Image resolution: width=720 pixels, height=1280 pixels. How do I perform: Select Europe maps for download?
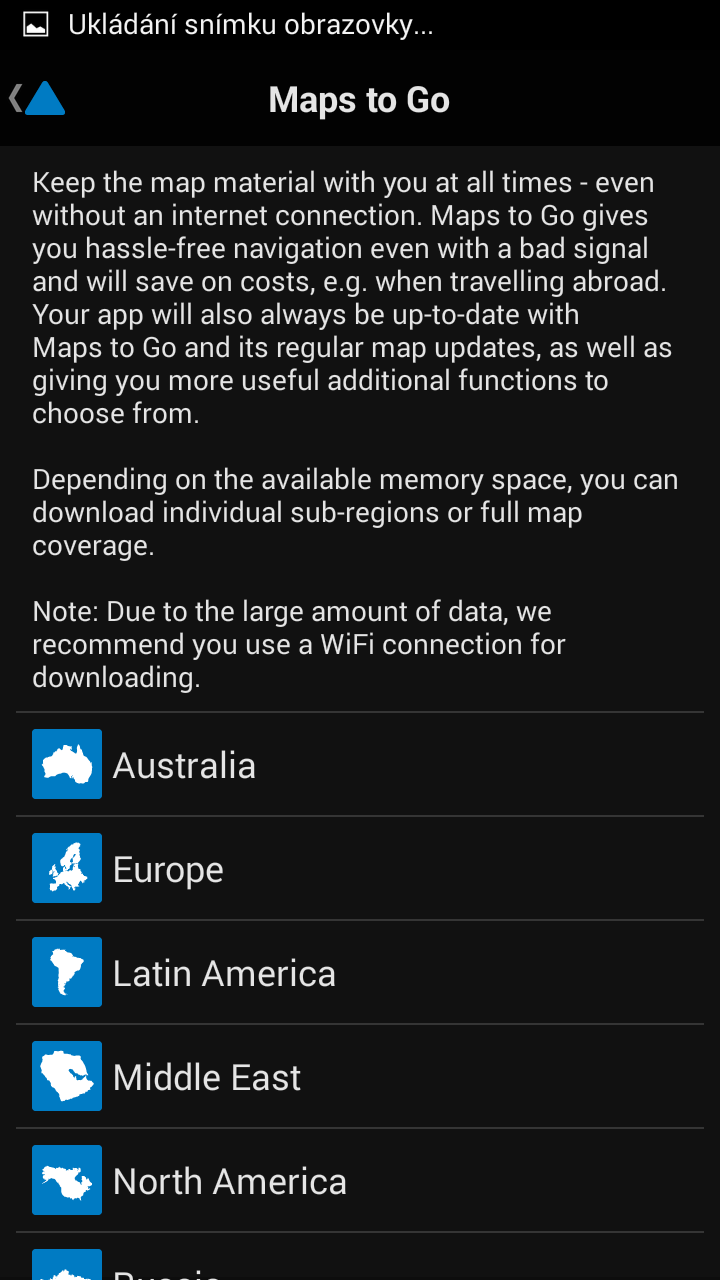(x=360, y=869)
